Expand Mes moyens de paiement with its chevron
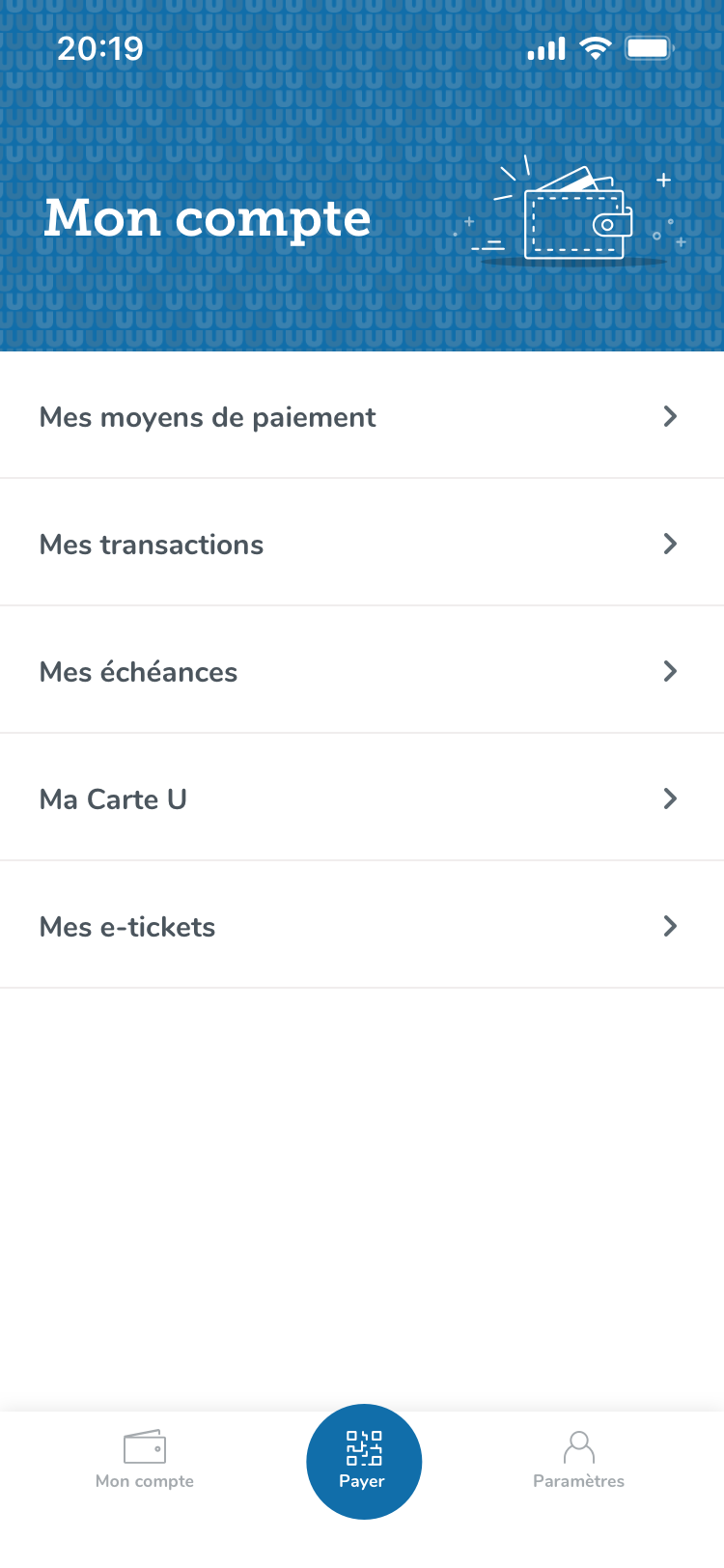 coord(670,416)
